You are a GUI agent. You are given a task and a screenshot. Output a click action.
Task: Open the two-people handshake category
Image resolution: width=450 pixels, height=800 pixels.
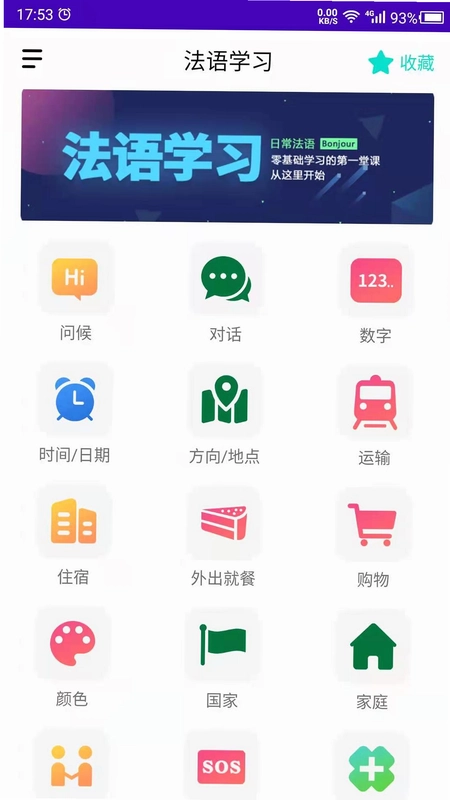coord(71,765)
